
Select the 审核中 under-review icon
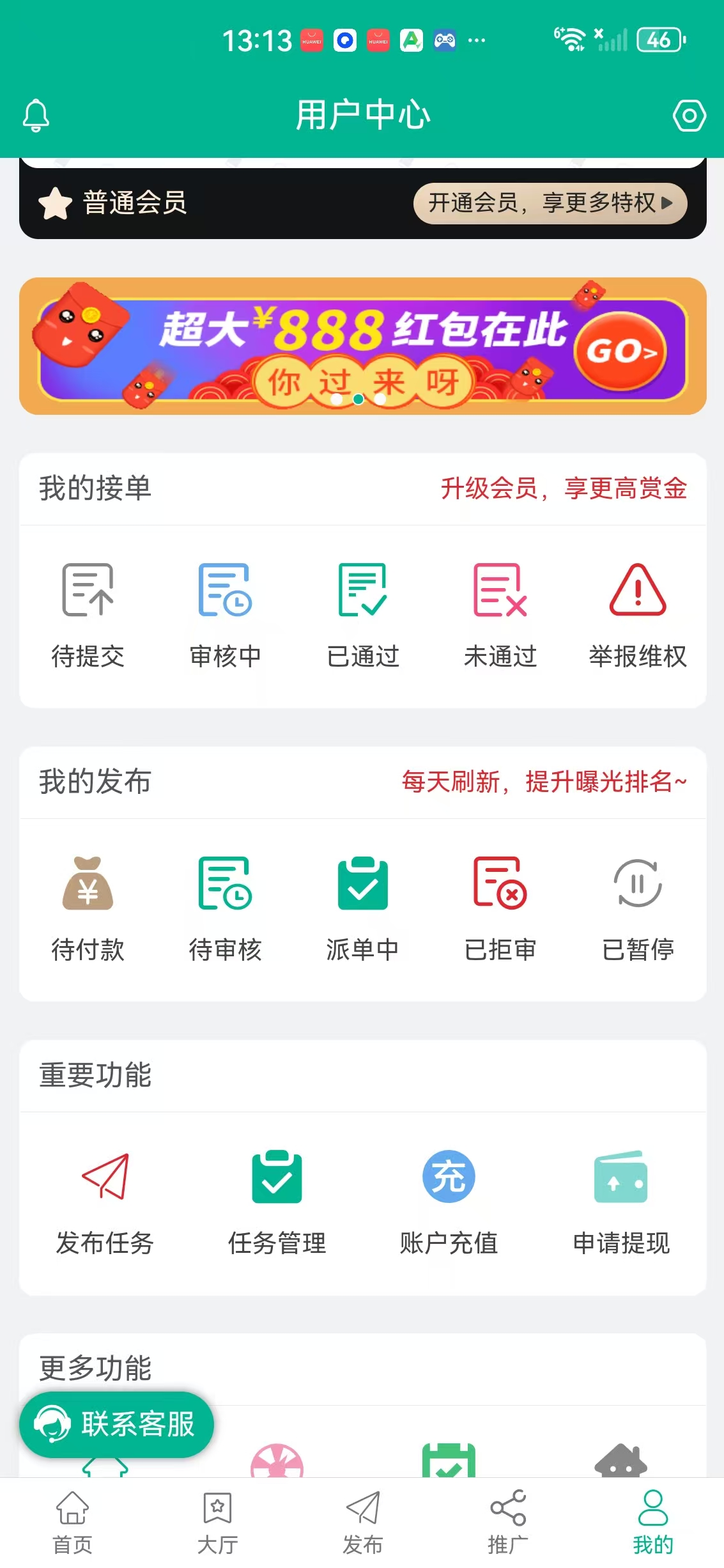click(226, 610)
